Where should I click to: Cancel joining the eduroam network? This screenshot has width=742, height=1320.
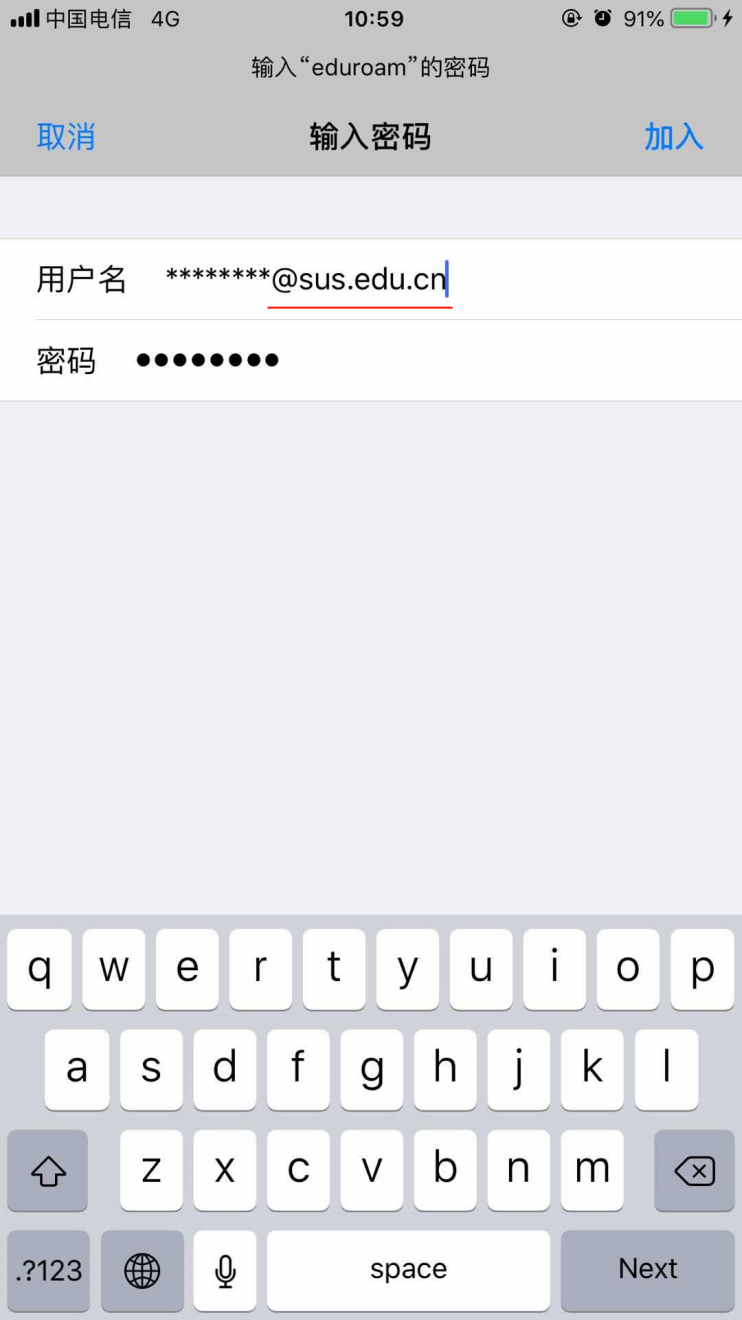pyautogui.click(x=66, y=137)
